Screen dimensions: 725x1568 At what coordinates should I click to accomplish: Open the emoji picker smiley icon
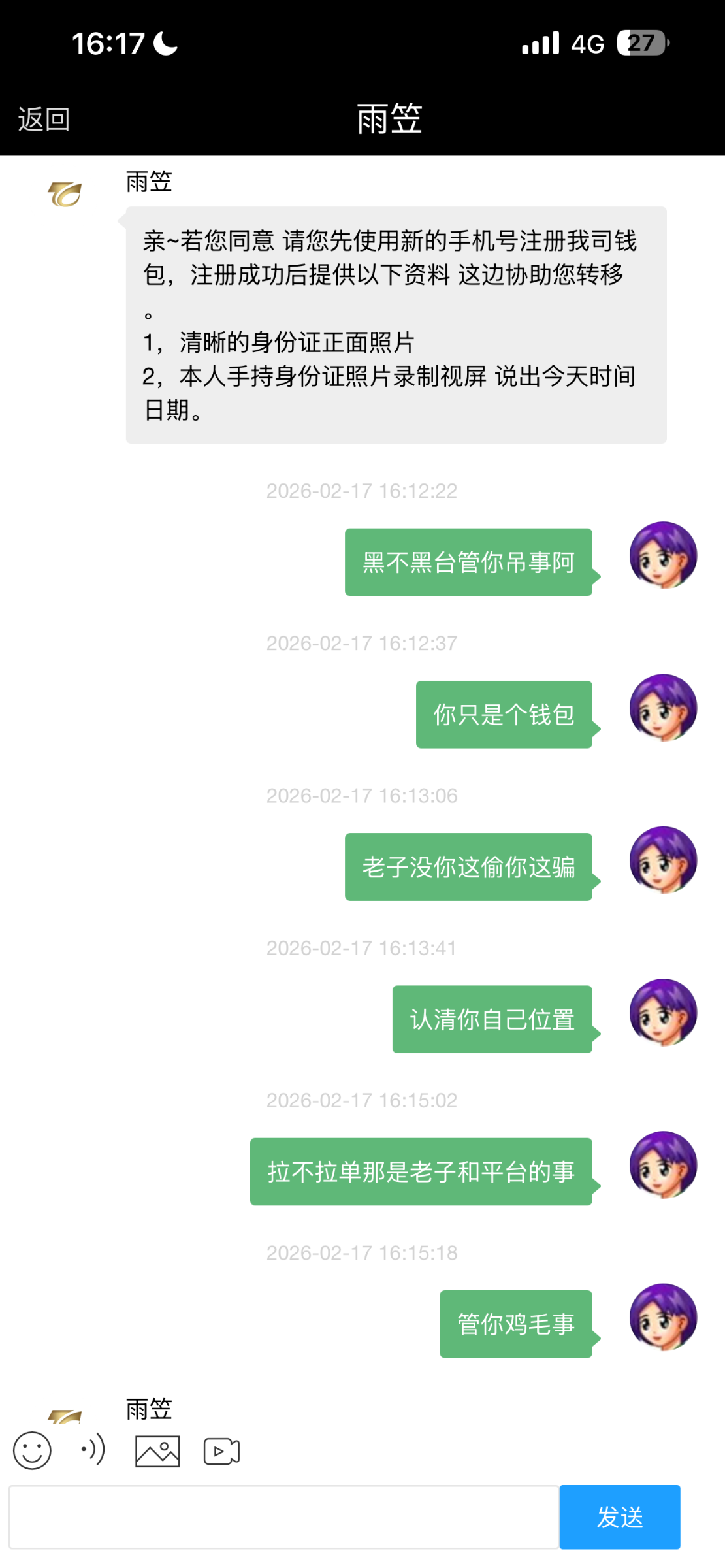pos(33,1450)
